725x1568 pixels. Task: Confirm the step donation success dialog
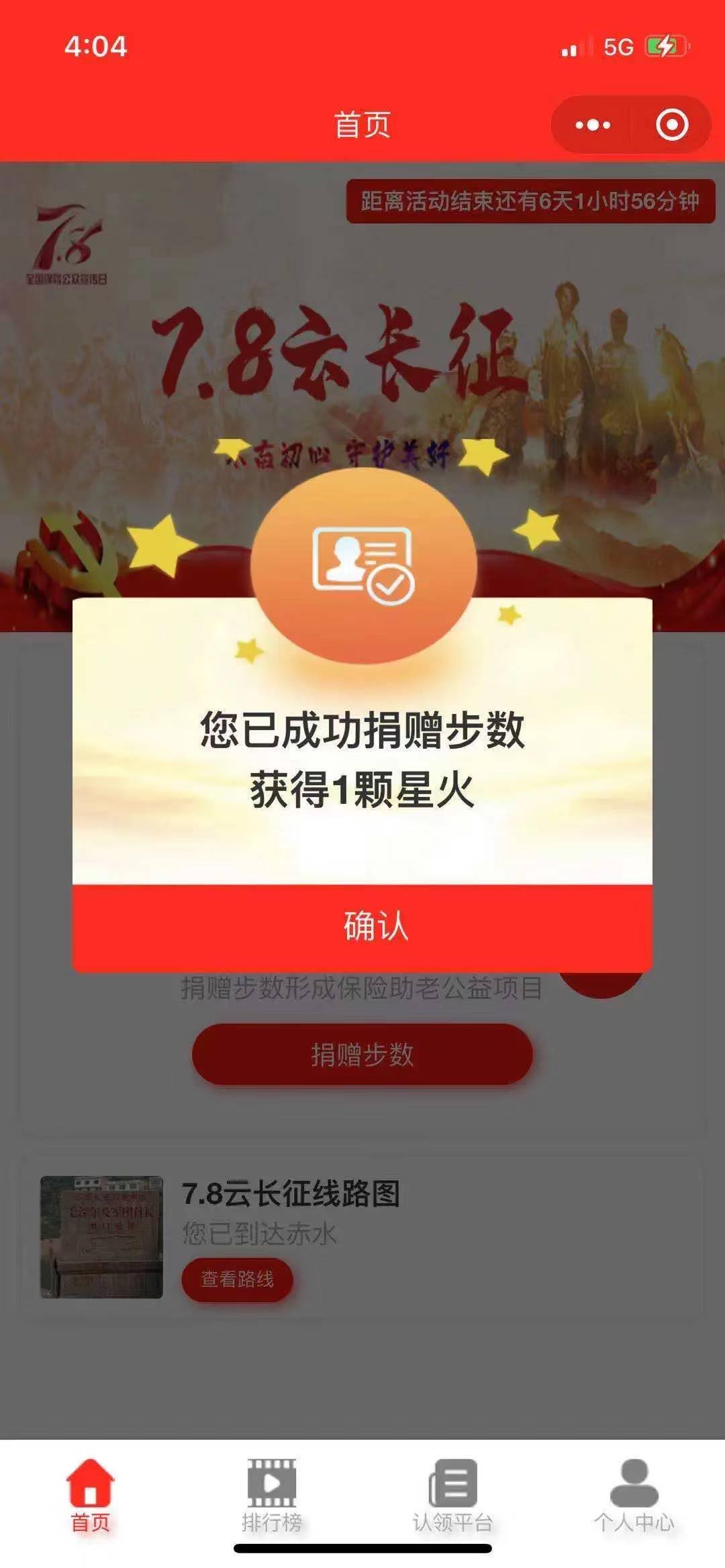(x=362, y=927)
